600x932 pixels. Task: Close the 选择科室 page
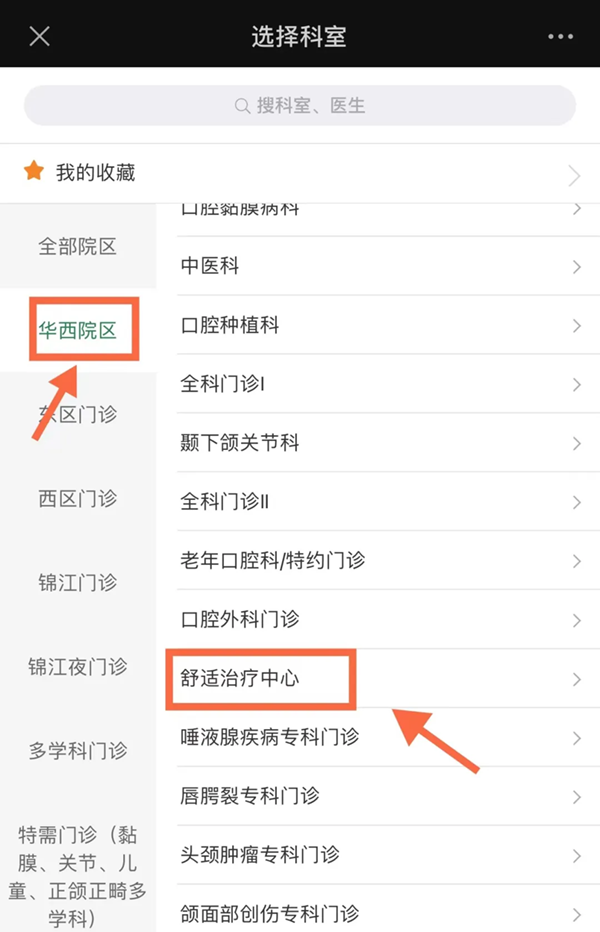[x=39, y=37]
